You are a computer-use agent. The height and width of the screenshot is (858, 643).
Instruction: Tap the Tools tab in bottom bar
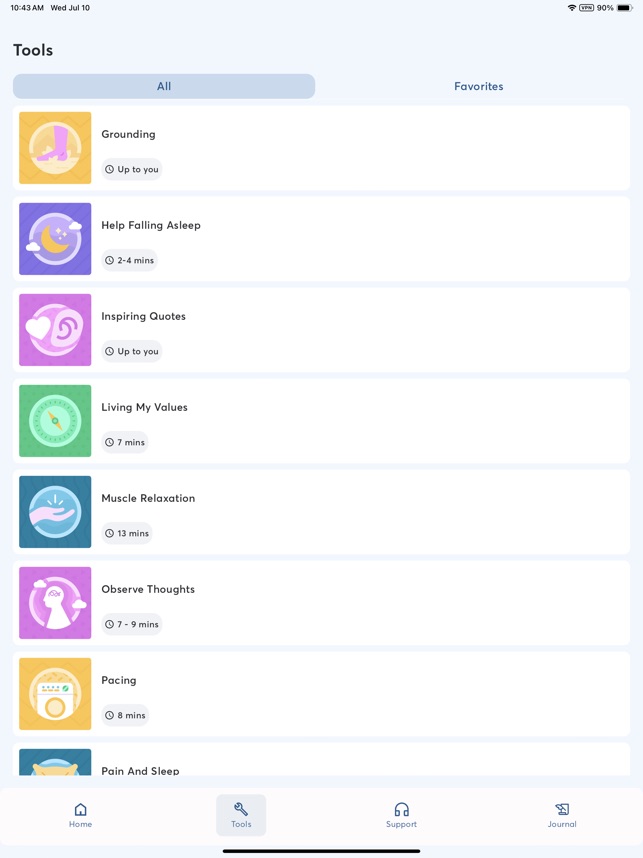point(241,815)
